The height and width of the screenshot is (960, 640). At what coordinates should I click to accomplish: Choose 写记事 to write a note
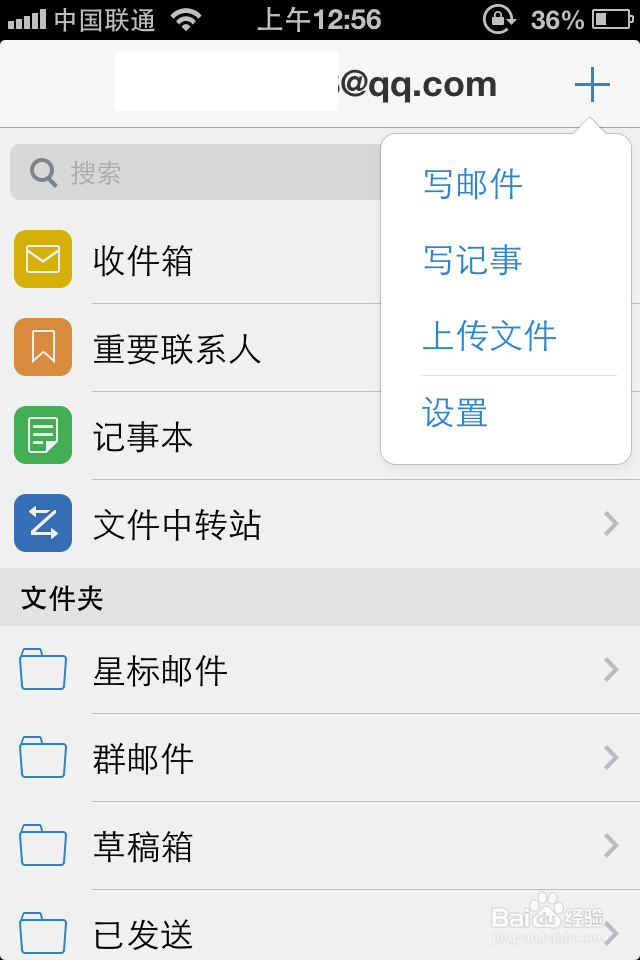[473, 260]
